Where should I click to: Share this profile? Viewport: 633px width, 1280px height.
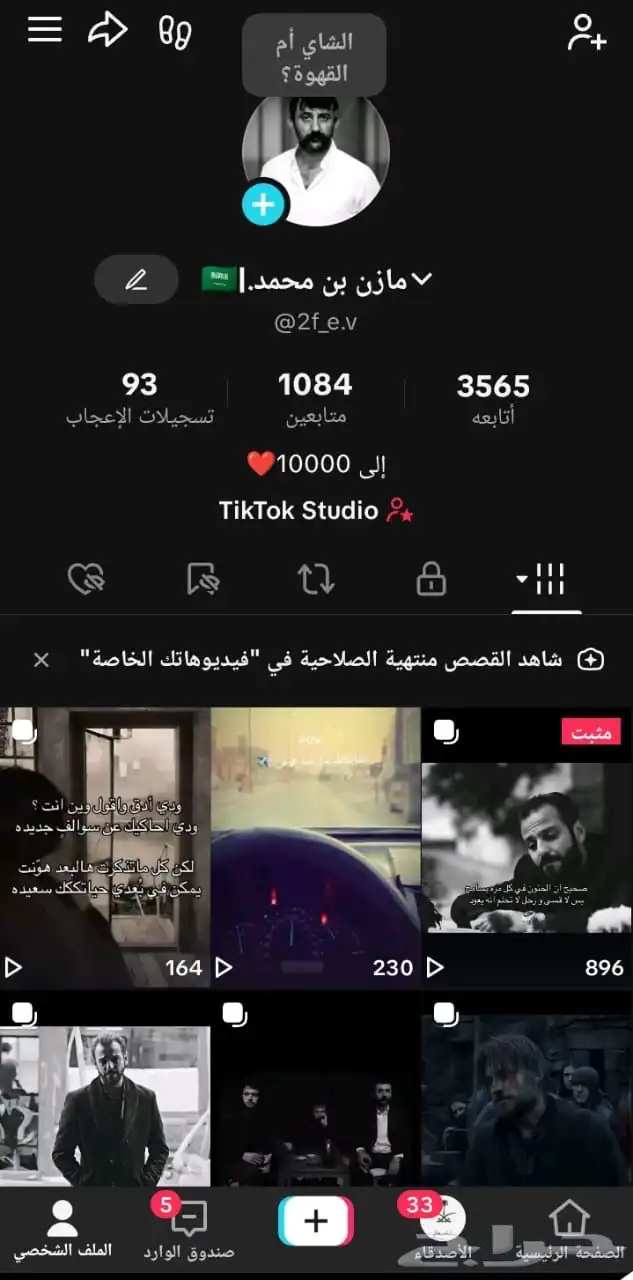pos(108,30)
